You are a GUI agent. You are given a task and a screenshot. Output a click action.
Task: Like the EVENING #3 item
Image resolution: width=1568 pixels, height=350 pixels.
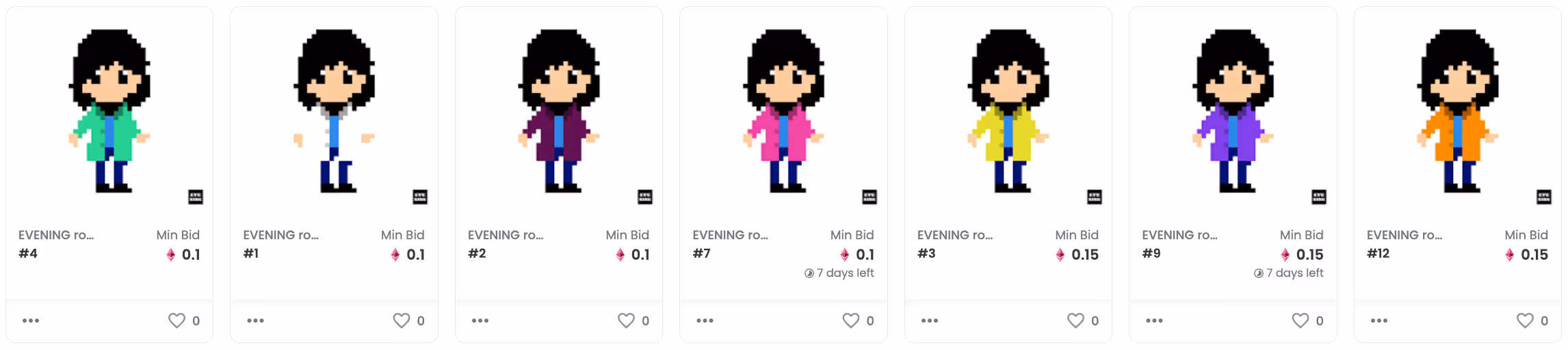pos(1075,321)
